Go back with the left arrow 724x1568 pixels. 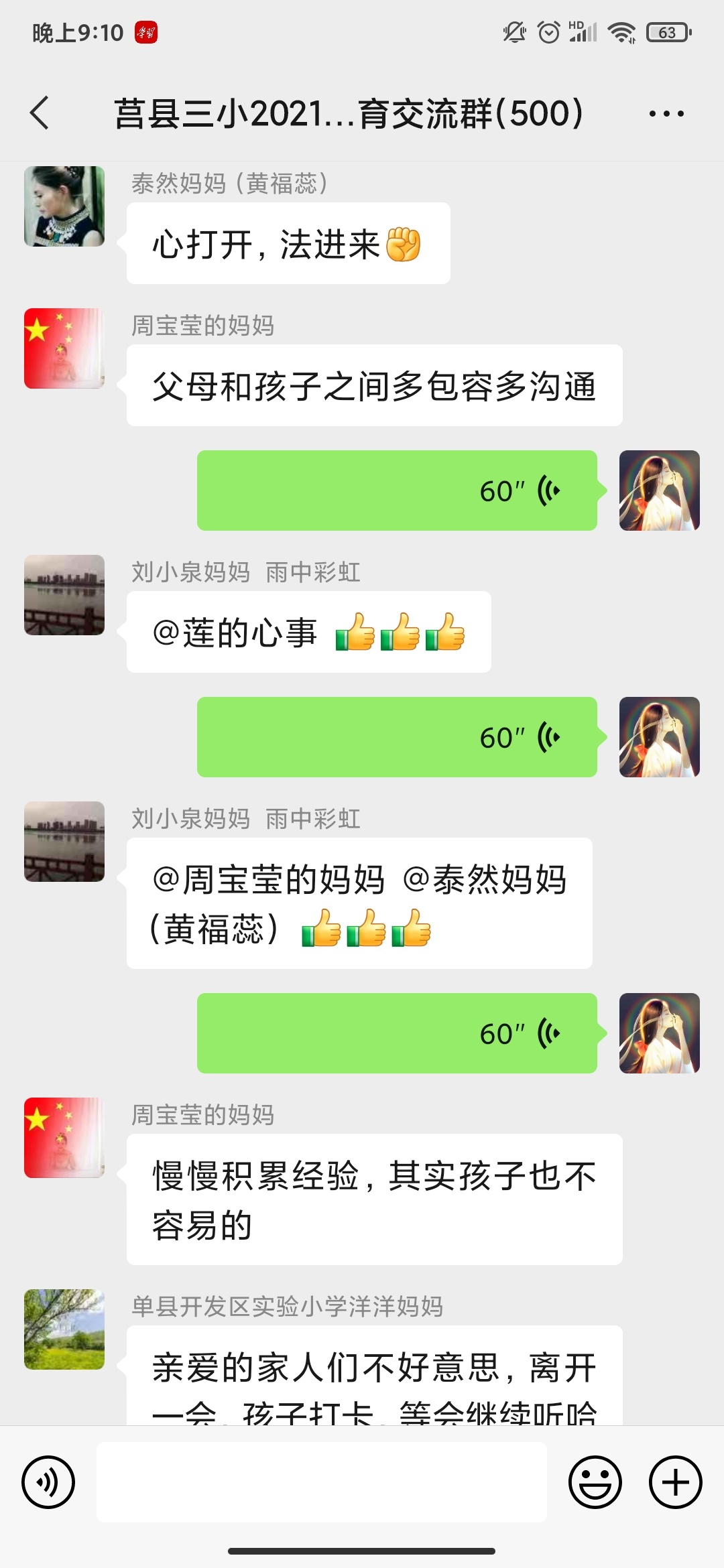(x=39, y=114)
